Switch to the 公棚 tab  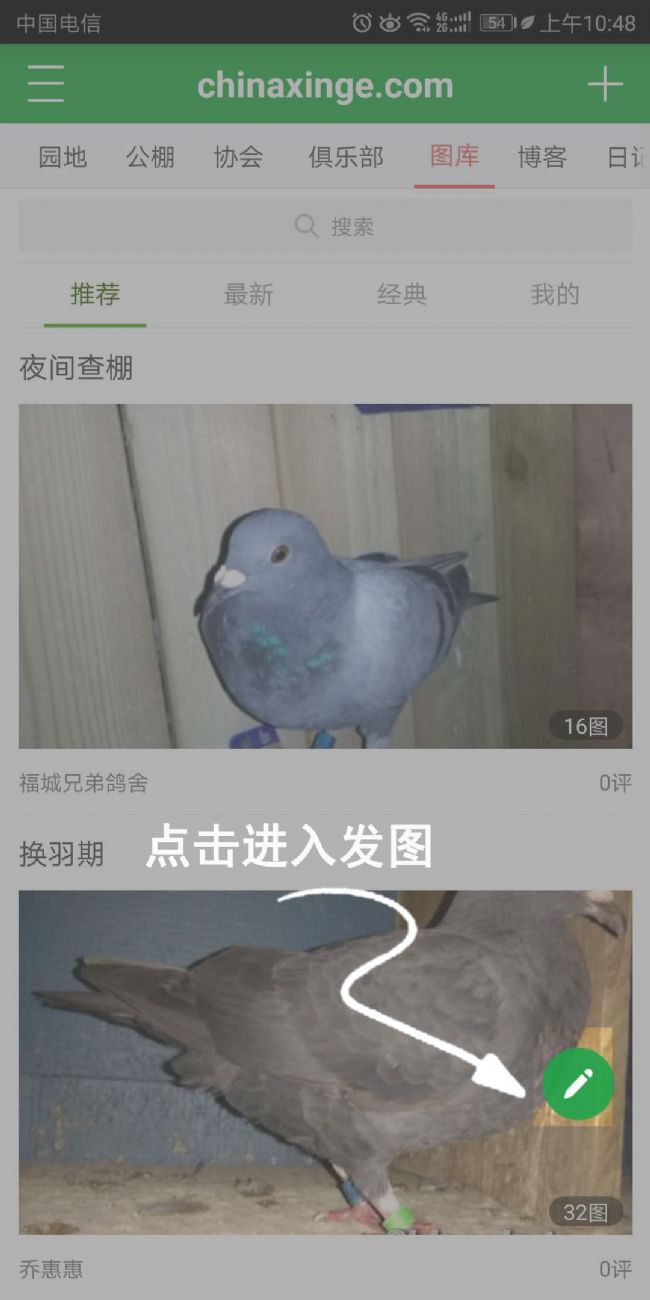point(150,157)
